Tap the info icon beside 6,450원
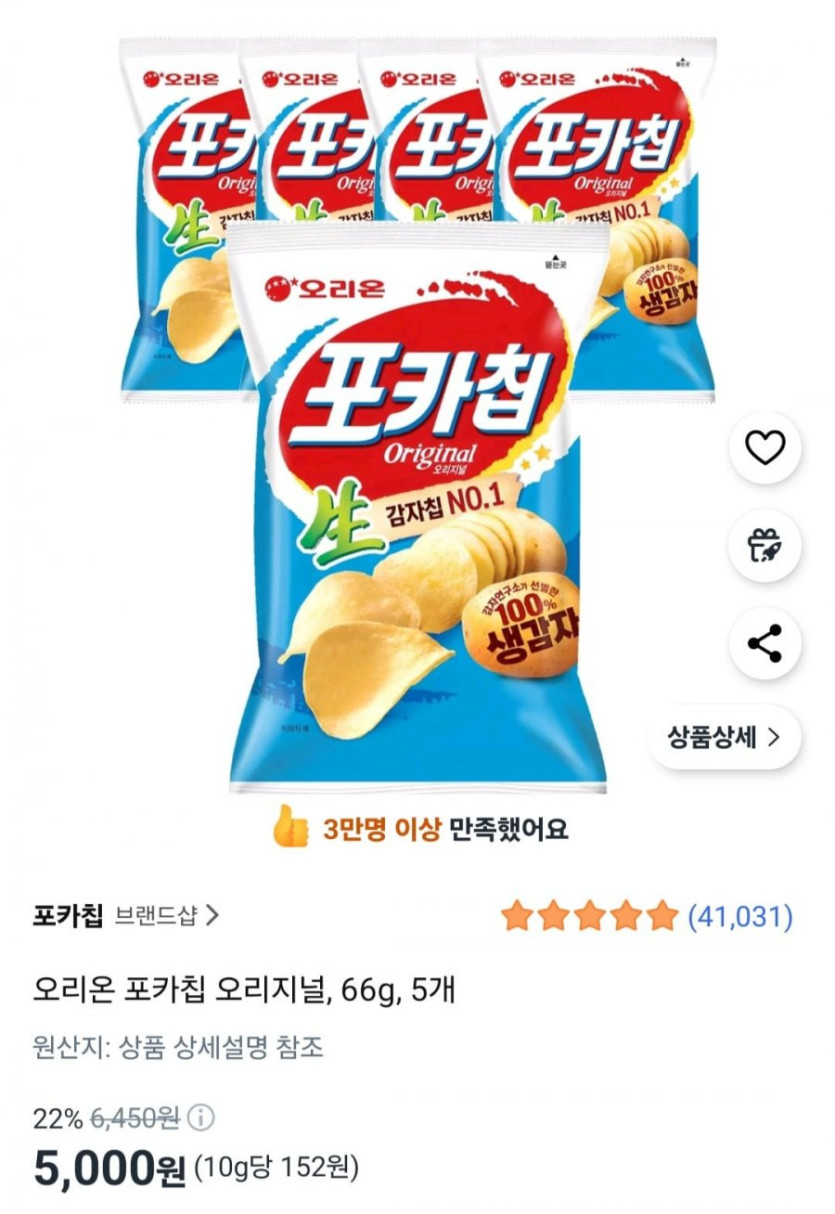835x1214 pixels. click(x=200, y=1118)
